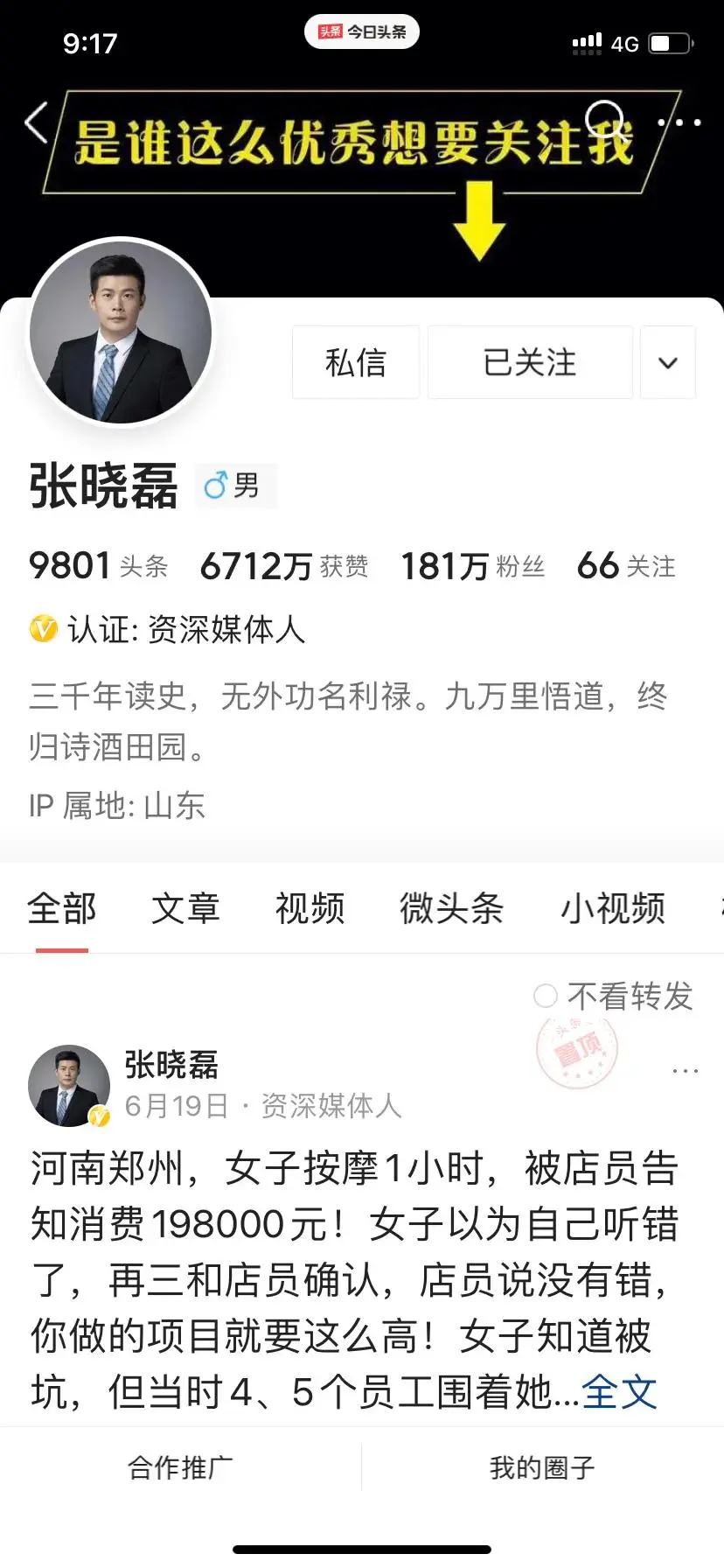
Task: Expand the post via the 全文 link
Action: pyautogui.click(x=619, y=1391)
